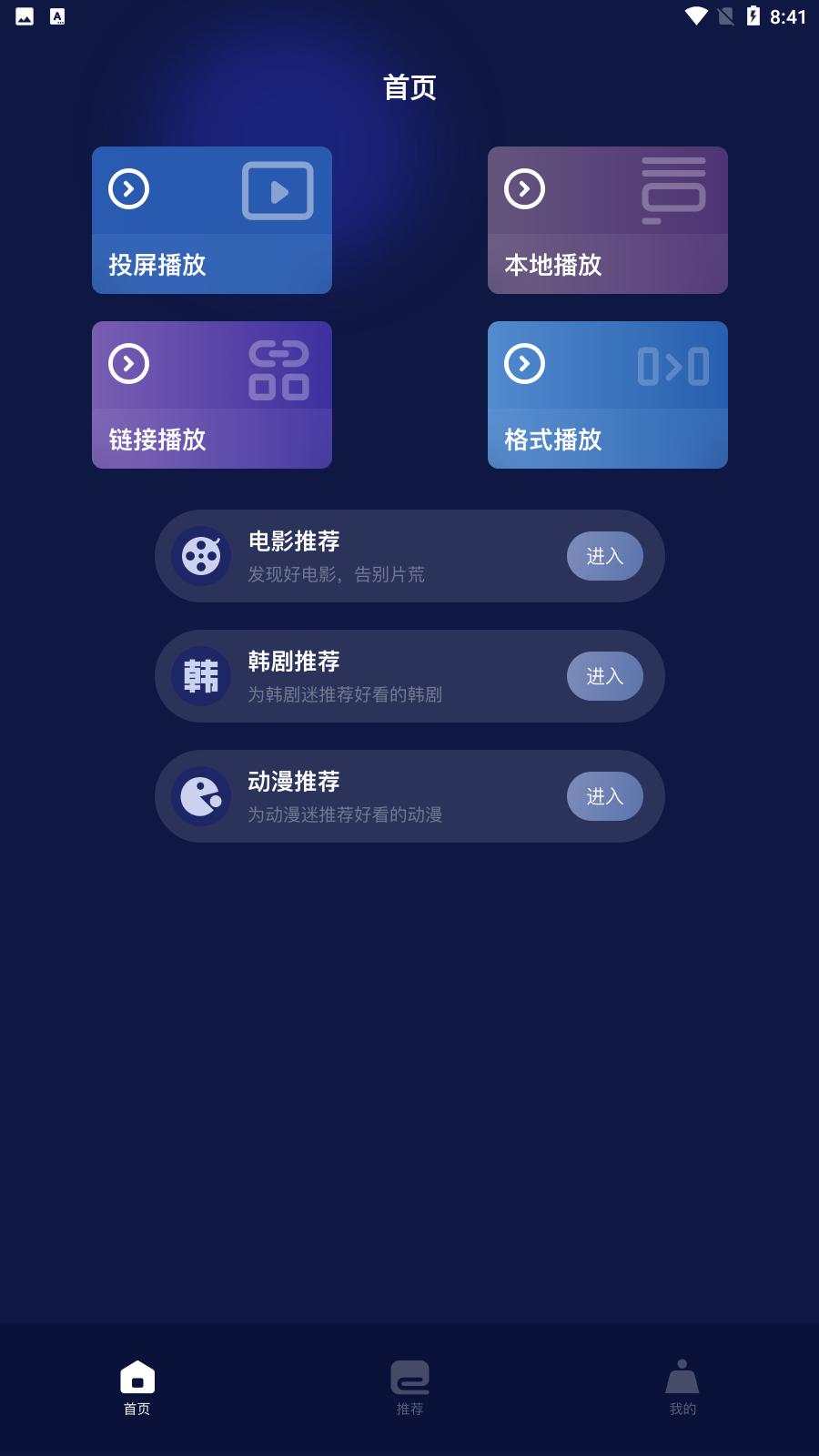Image resolution: width=819 pixels, height=1456 pixels.
Task: Click the Wi-Fi status bar icon
Action: point(695,15)
